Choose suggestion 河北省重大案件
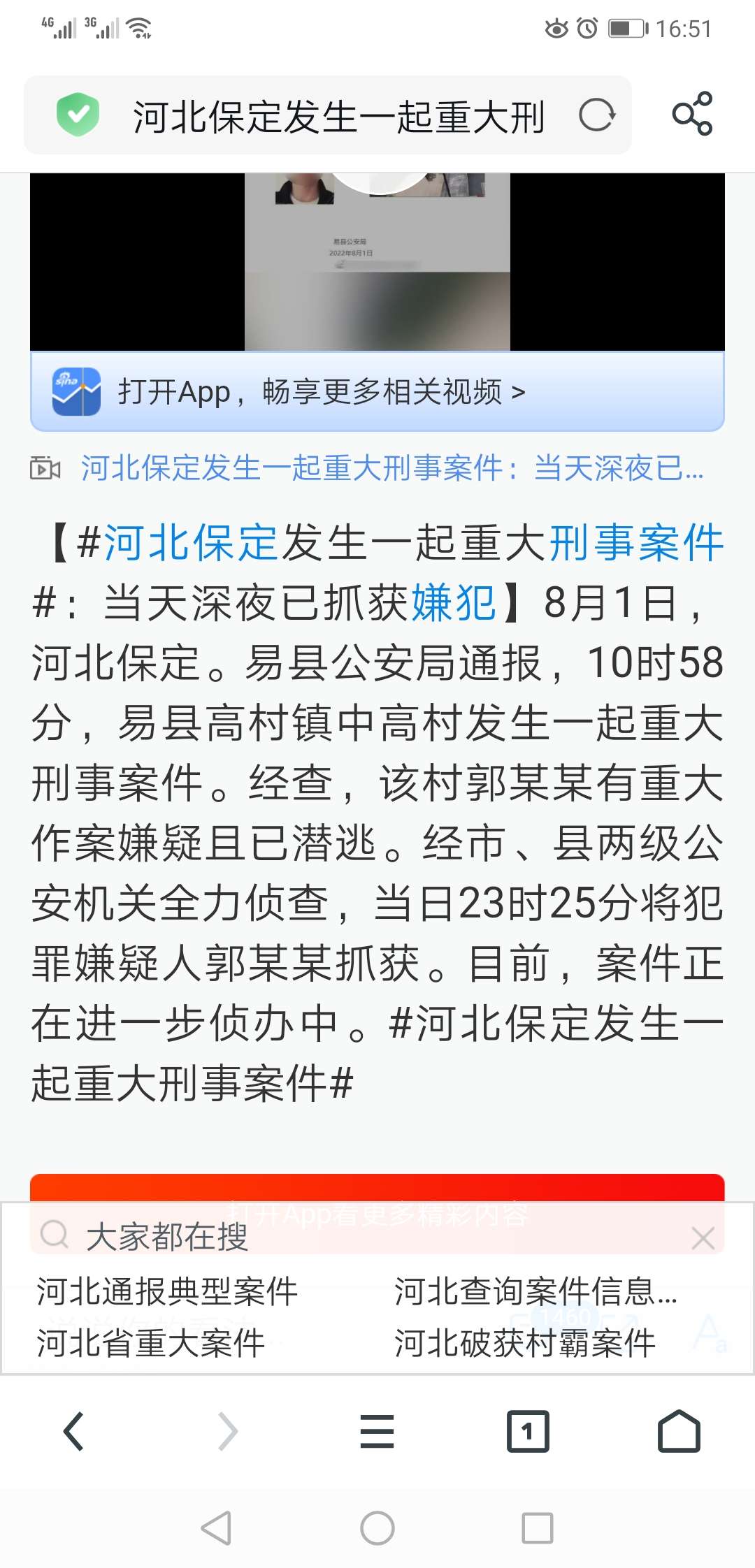This screenshot has height=1568, width=755. click(151, 1343)
